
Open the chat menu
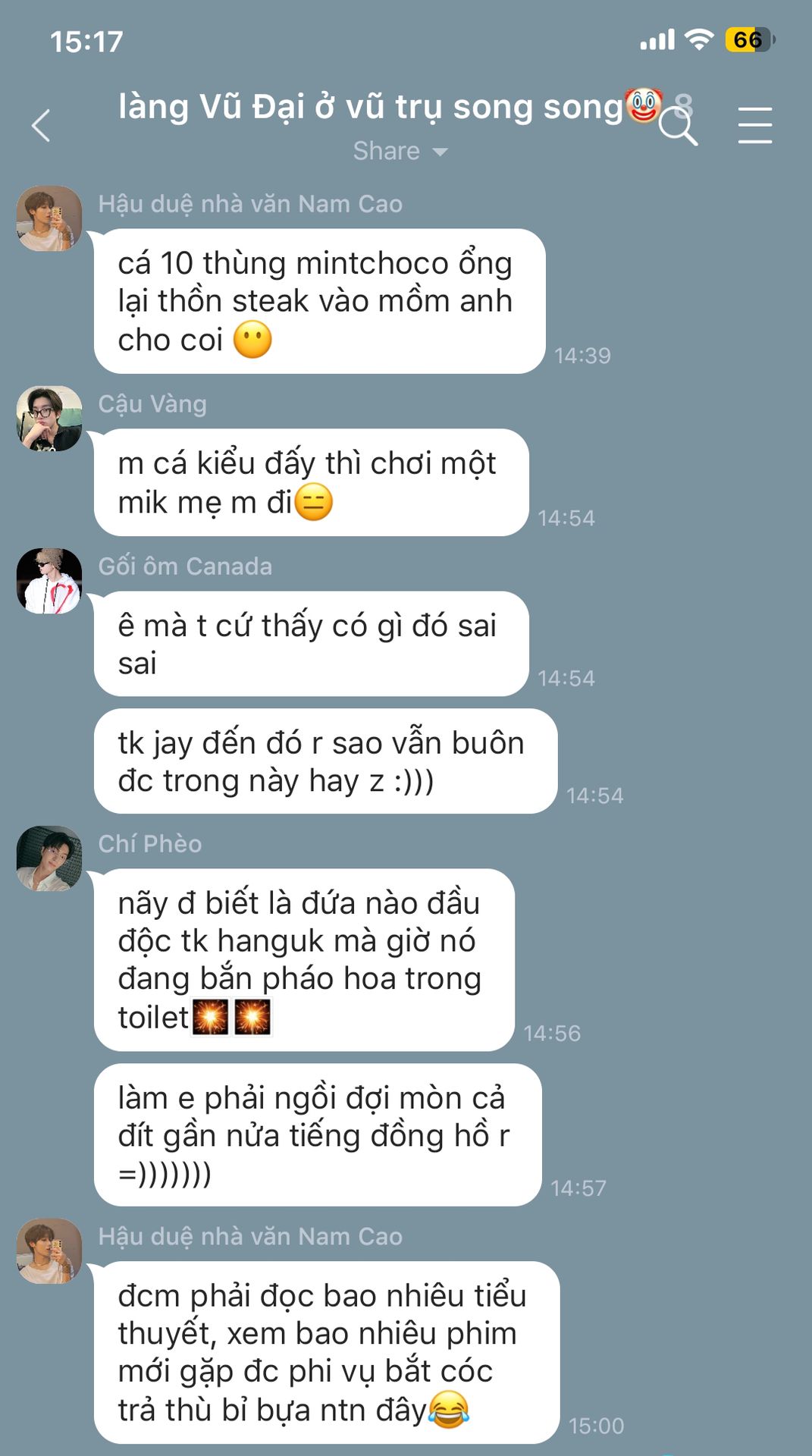[x=754, y=125]
